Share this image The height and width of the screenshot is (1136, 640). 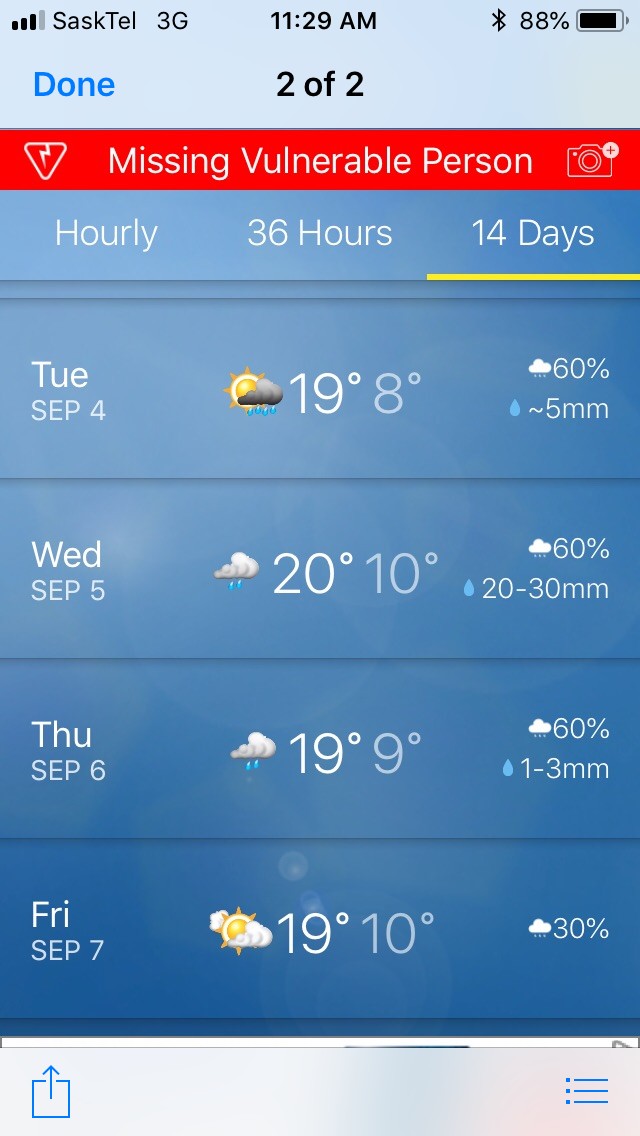coord(51,1090)
